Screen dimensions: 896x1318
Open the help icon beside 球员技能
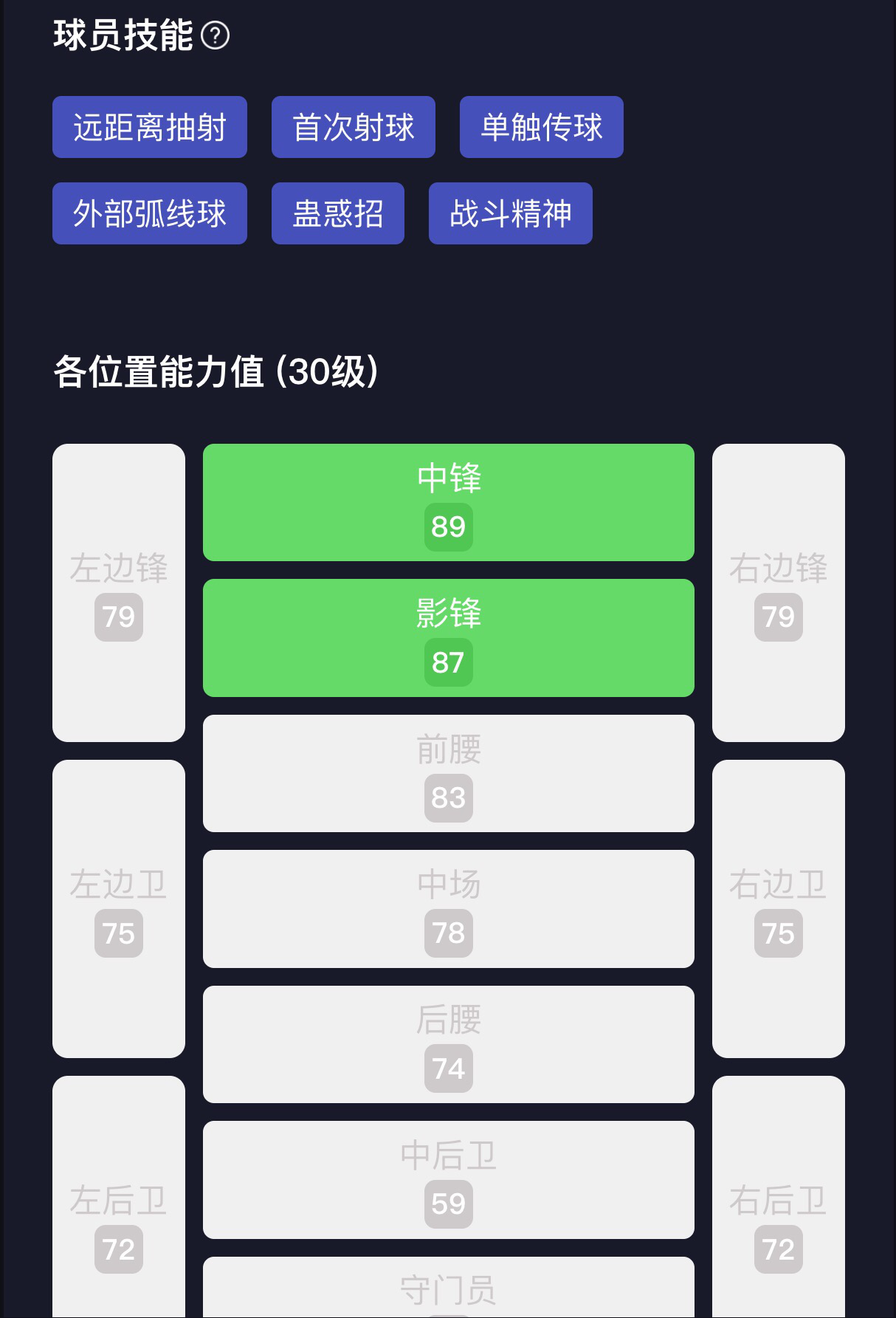215,35
